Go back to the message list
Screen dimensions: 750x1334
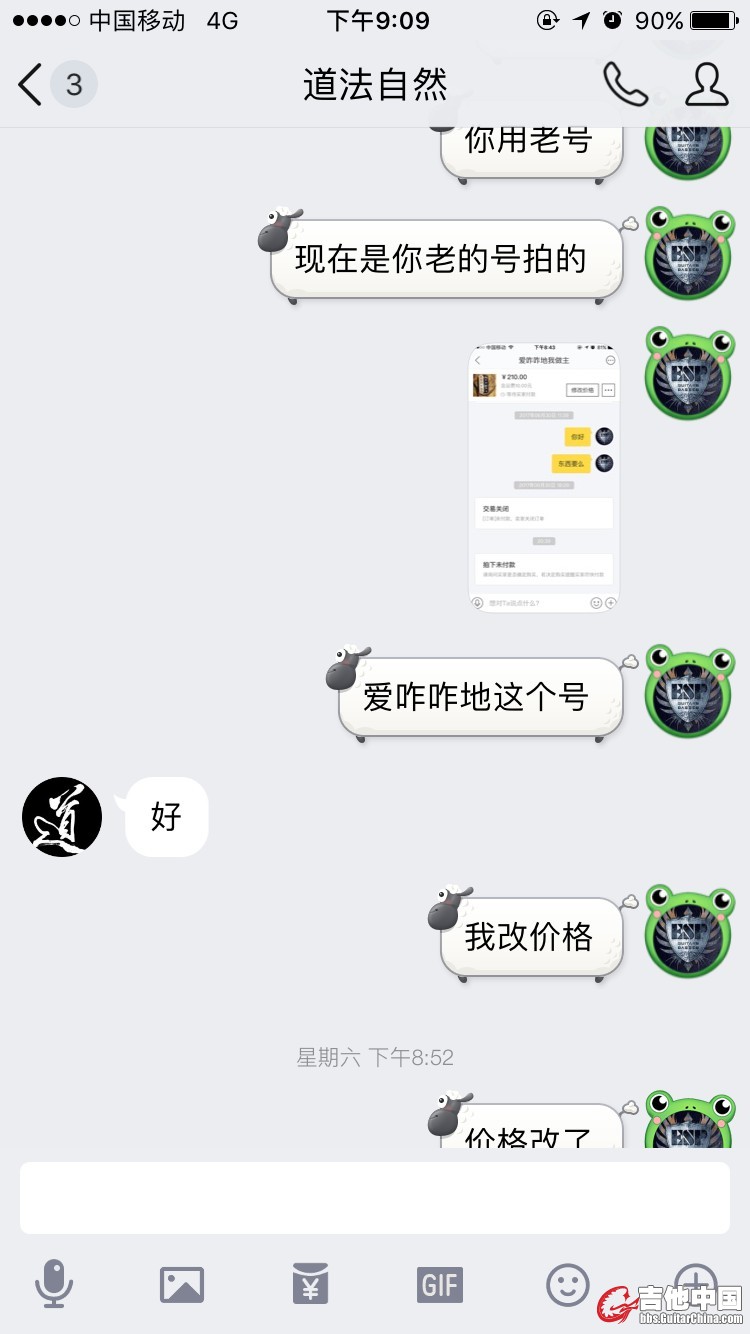[32, 85]
